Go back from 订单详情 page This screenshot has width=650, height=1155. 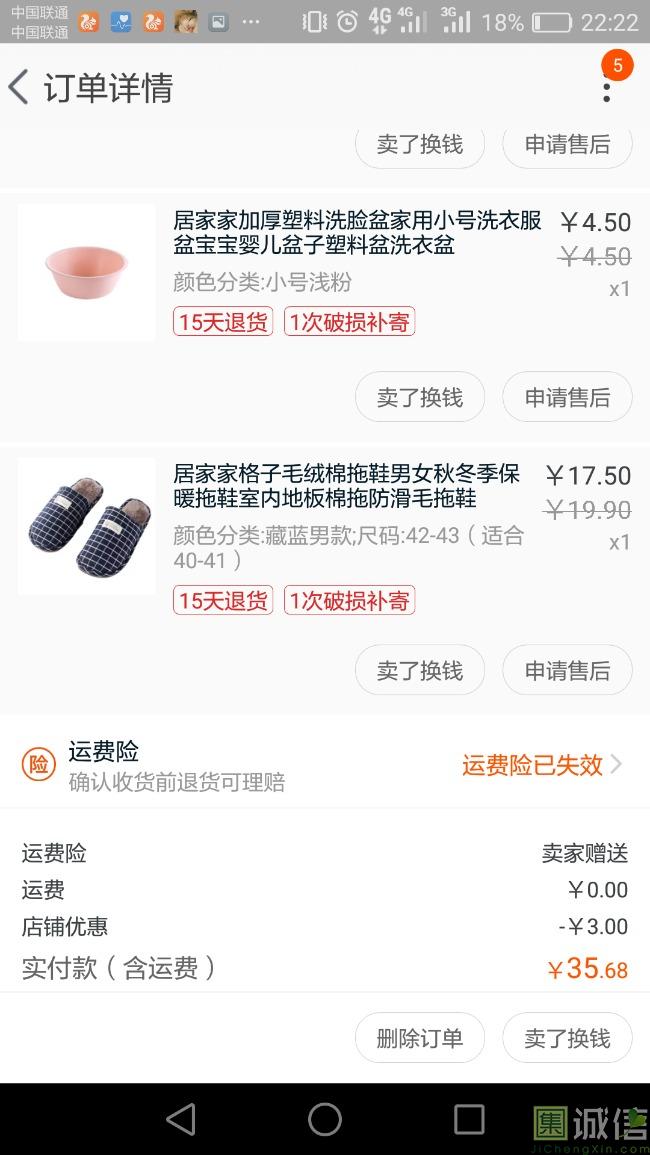coord(20,88)
